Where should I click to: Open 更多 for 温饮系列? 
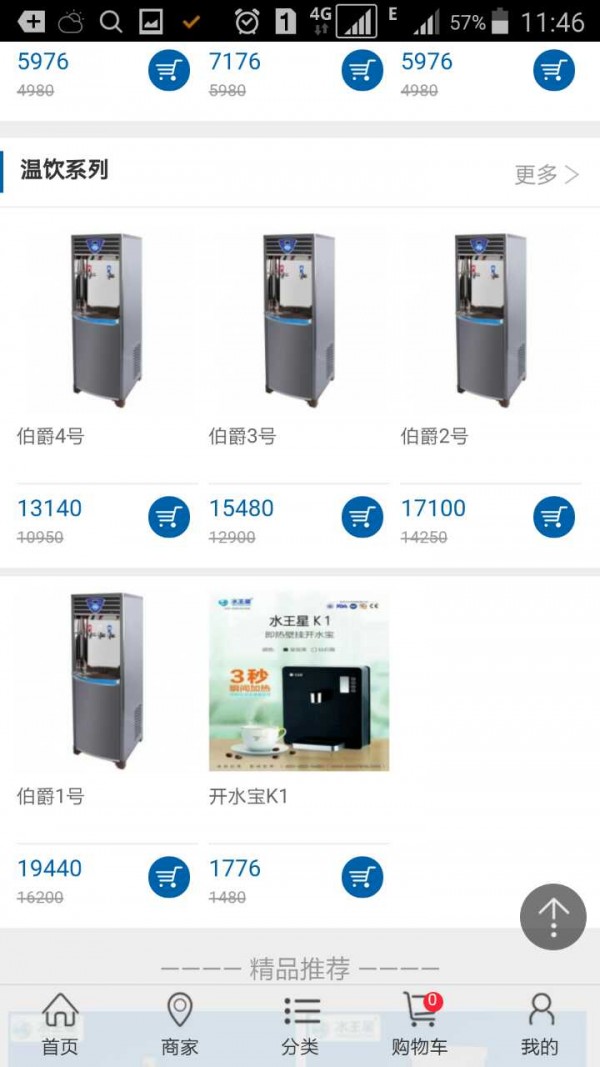click(x=546, y=174)
